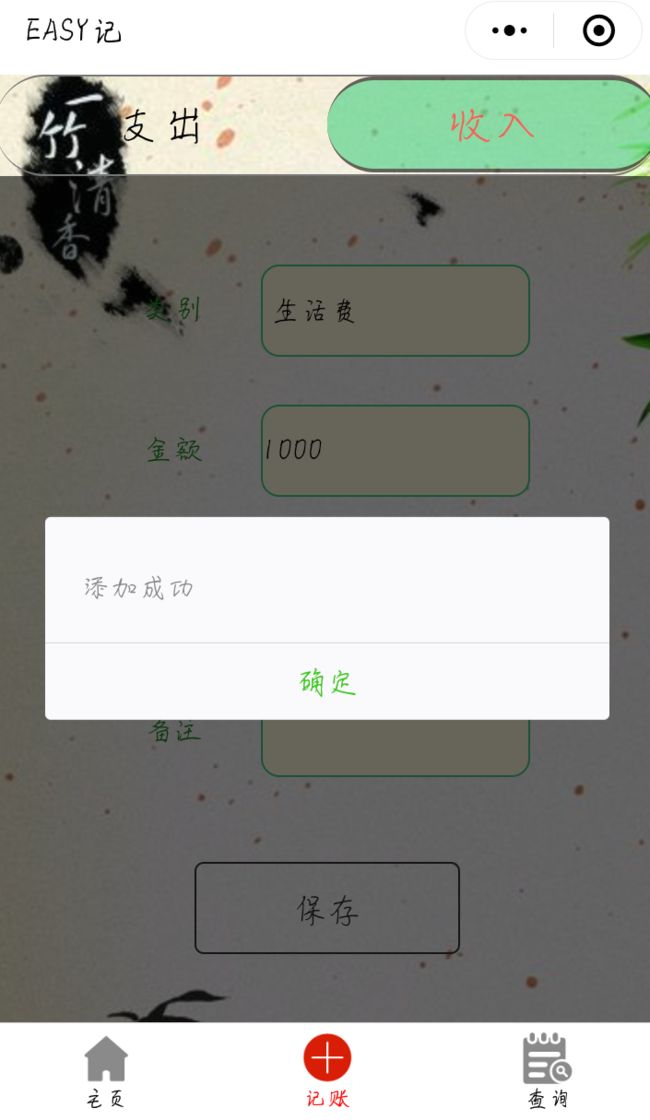650x1120 pixels.
Task: Open the 查询 query tab
Action: point(547,1071)
